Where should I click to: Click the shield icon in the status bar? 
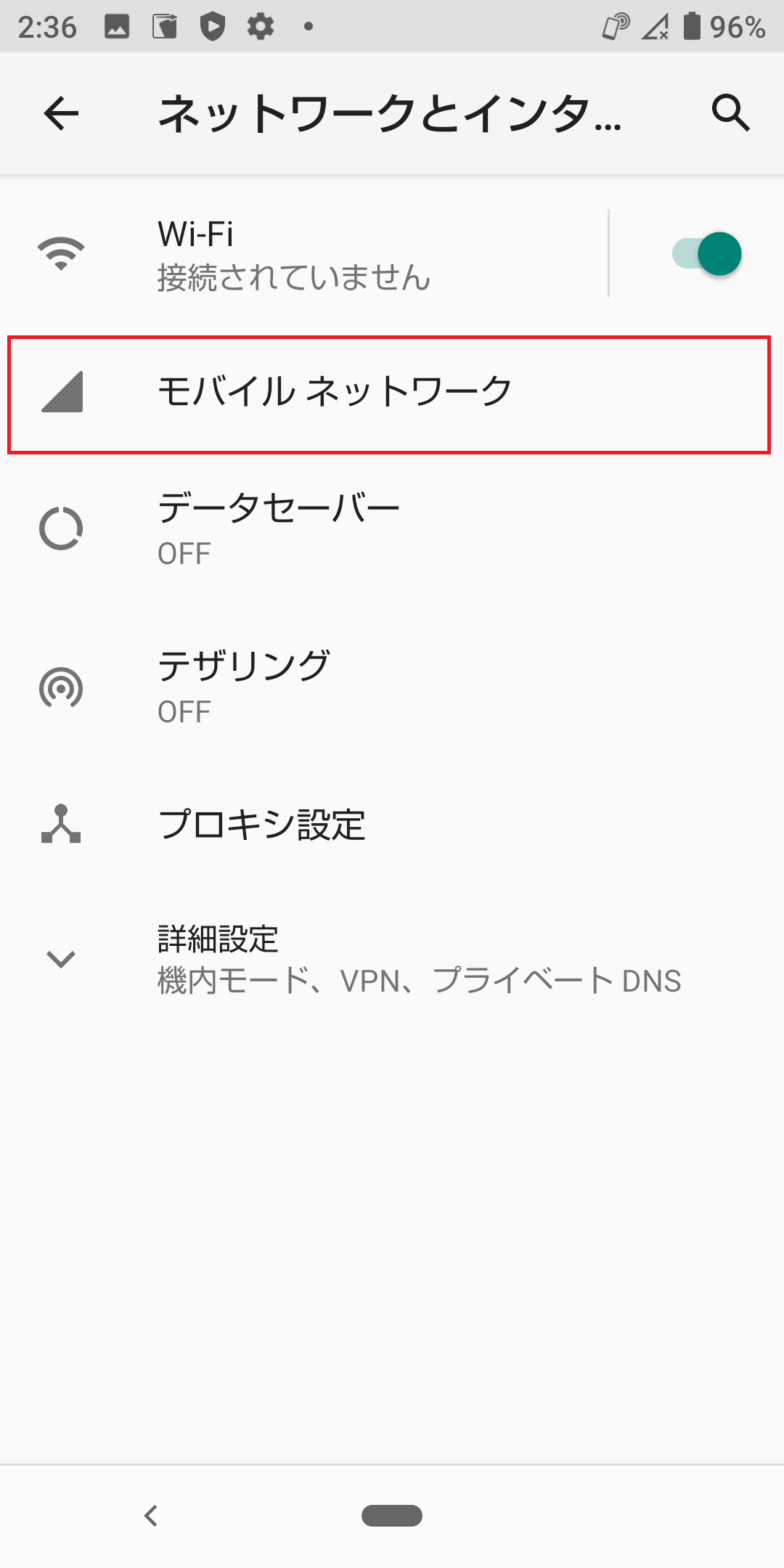(x=210, y=26)
